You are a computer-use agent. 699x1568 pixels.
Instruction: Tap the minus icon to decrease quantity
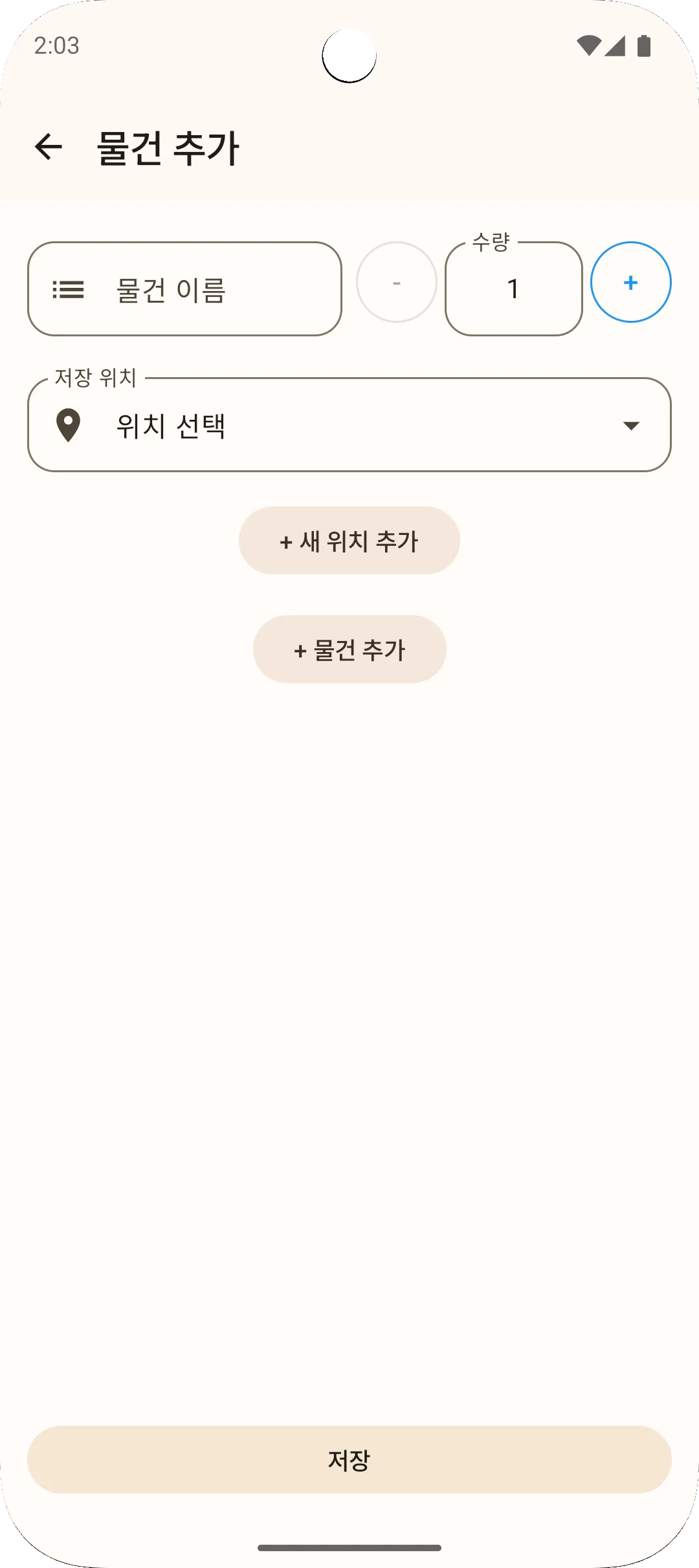pos(397,283)
